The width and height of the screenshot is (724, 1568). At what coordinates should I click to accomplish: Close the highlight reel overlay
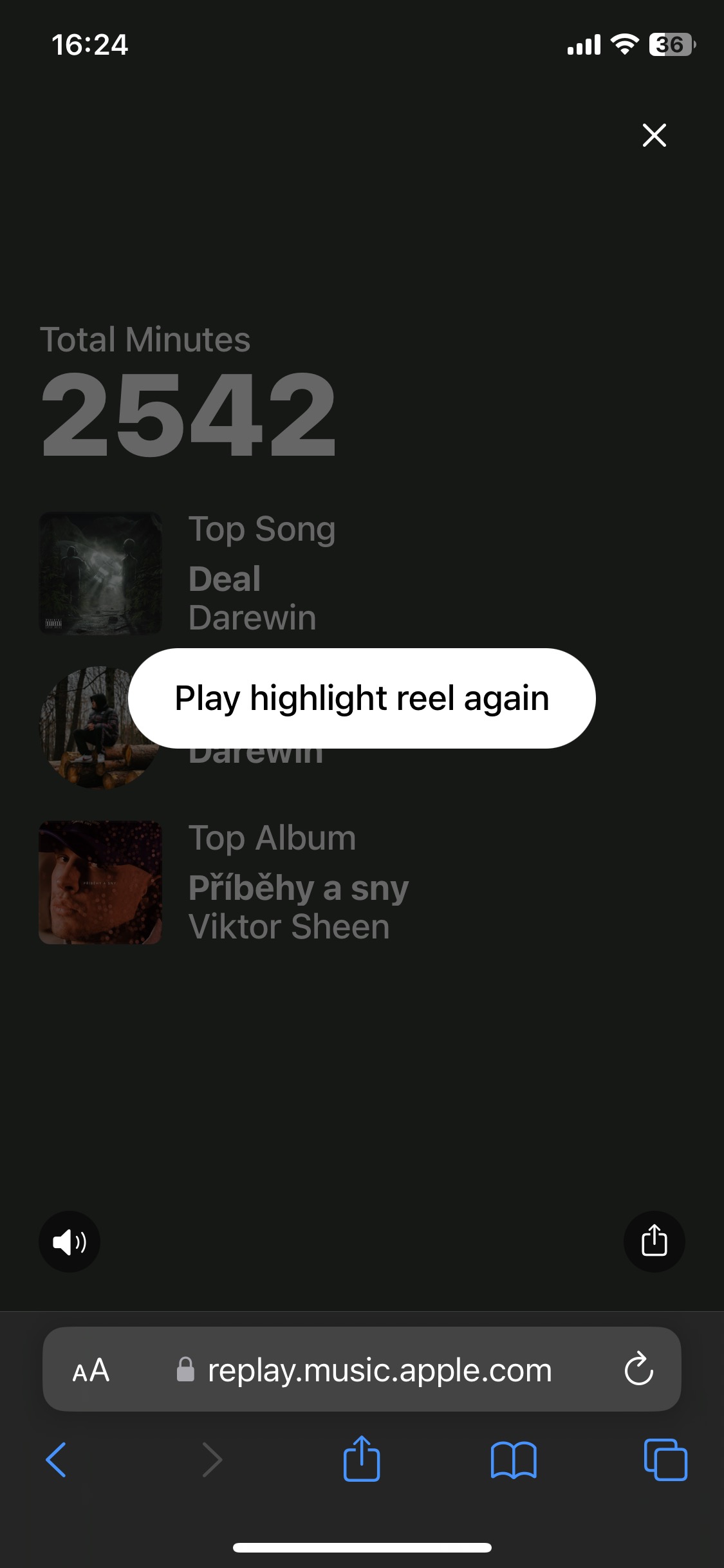[x=654, y=135]
